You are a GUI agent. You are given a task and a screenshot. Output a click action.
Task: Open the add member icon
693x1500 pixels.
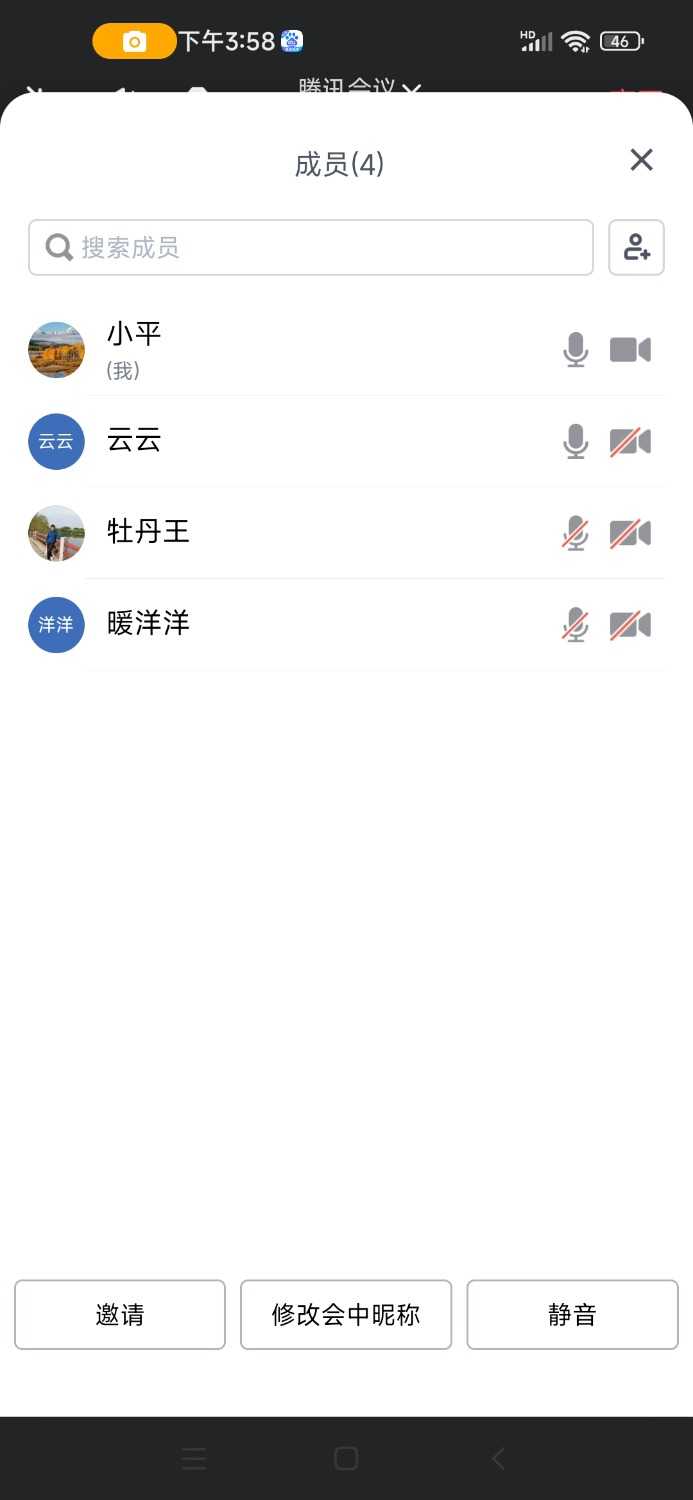click(x=637, y=247)
